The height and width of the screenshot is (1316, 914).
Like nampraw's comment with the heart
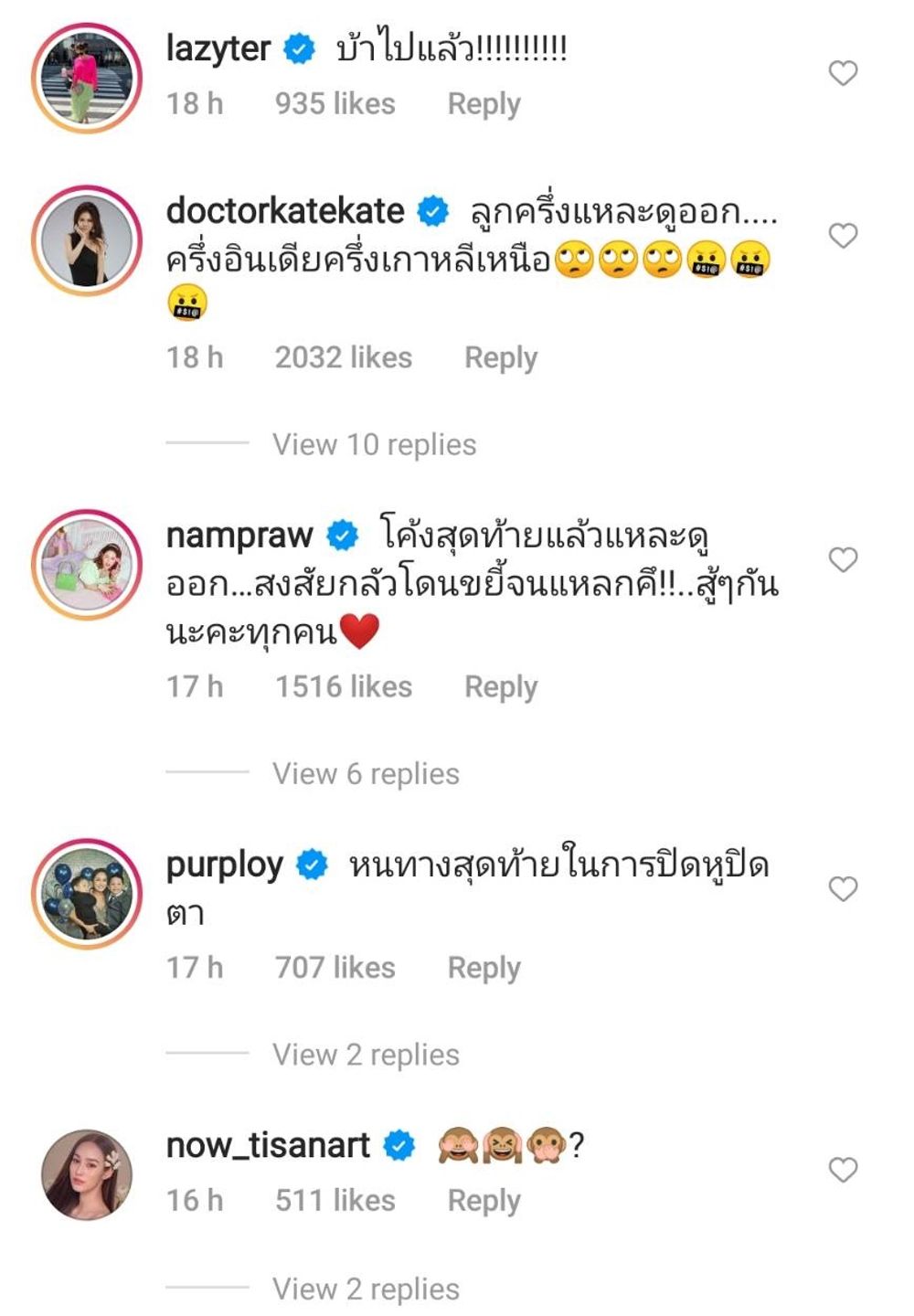pos(843,559)
